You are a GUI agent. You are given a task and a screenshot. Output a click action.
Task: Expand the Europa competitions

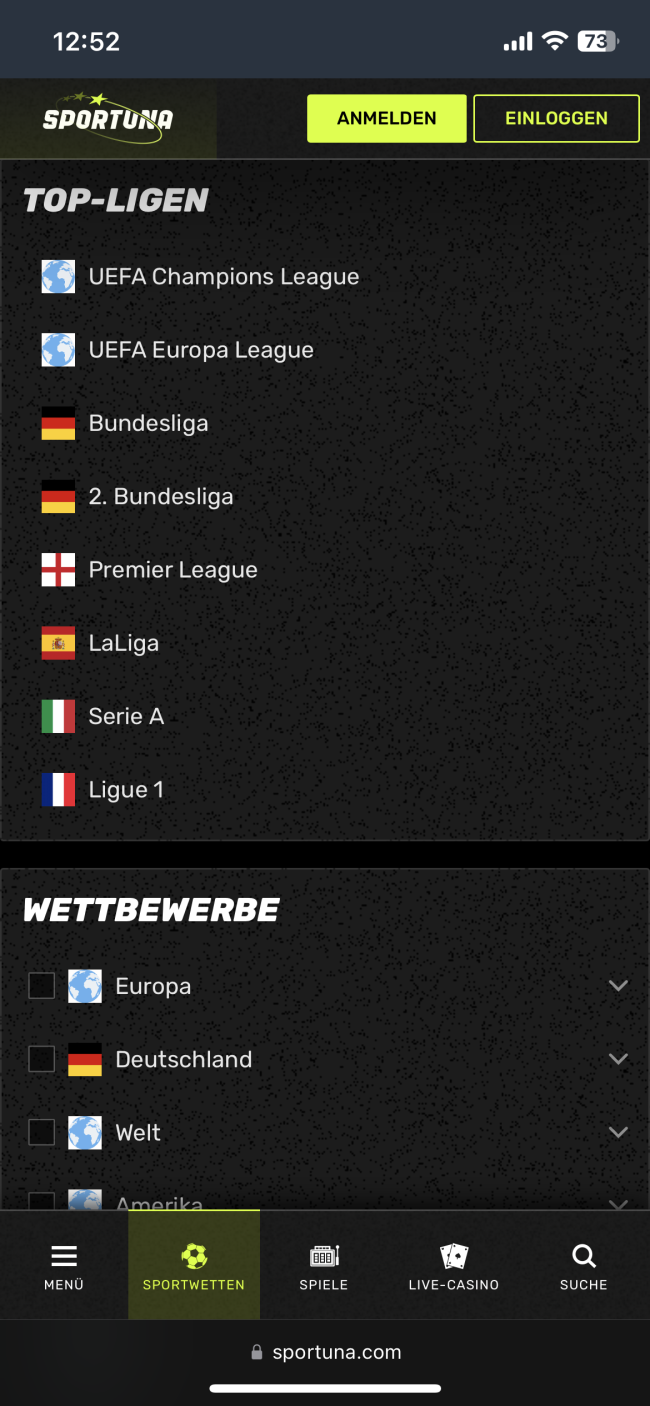[618, 986]
